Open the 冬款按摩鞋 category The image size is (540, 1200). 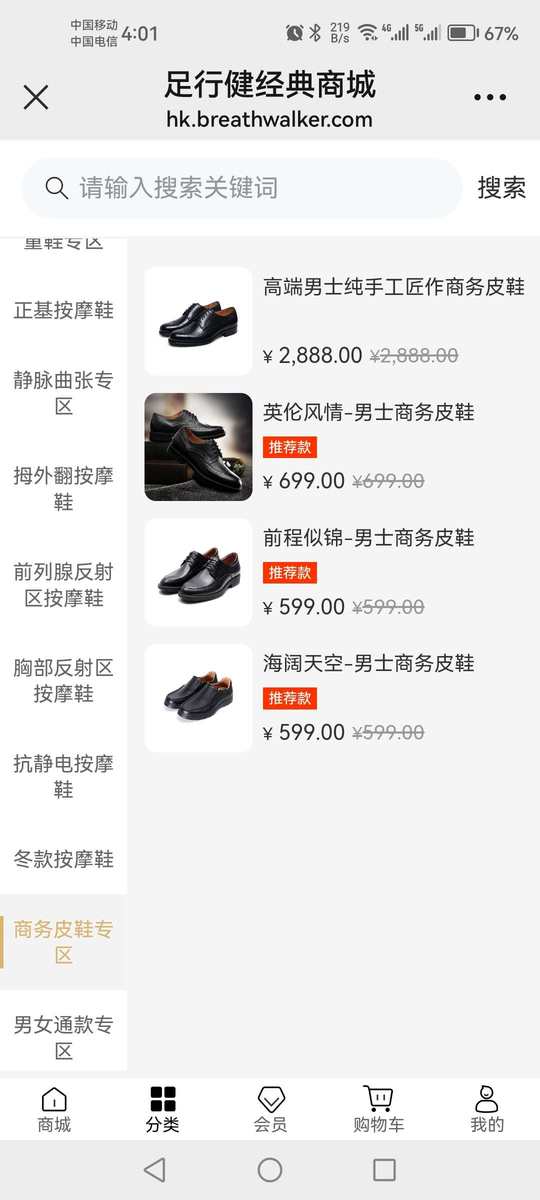click(x=63, y=859)
